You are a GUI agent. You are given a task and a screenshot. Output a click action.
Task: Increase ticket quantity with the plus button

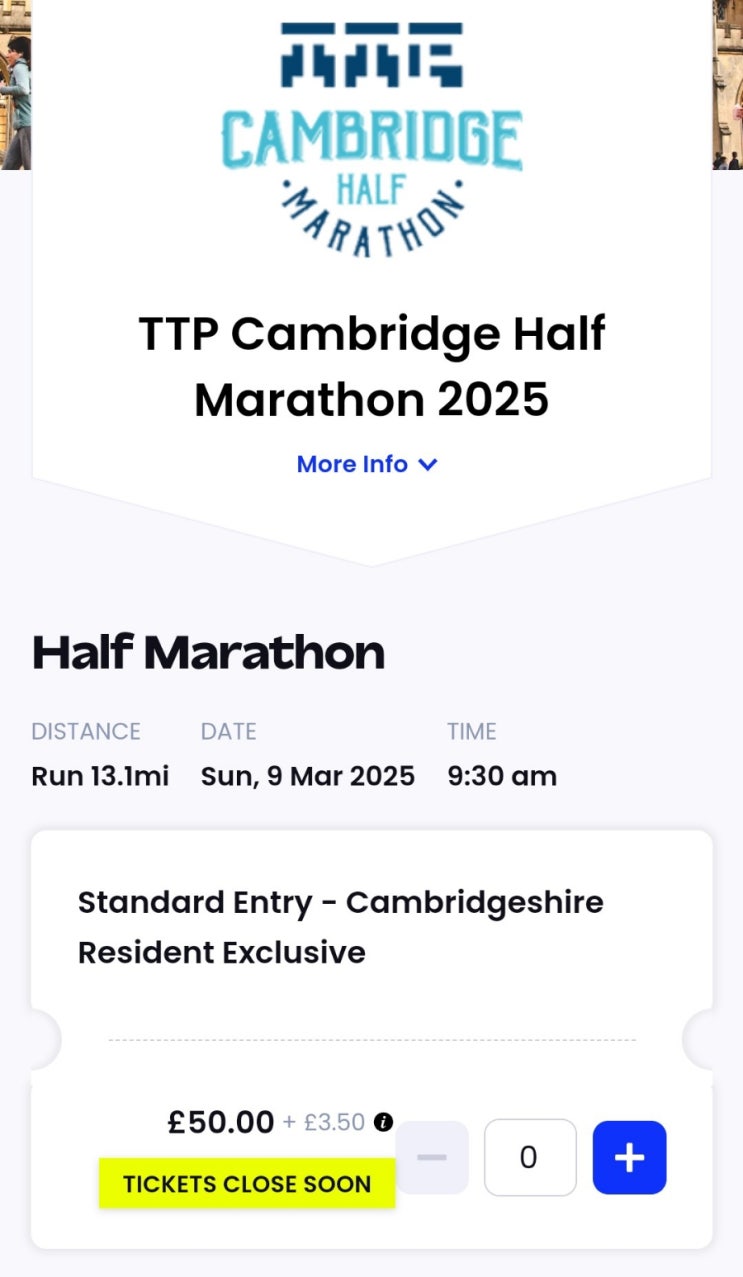click(x=629, y=1157)
